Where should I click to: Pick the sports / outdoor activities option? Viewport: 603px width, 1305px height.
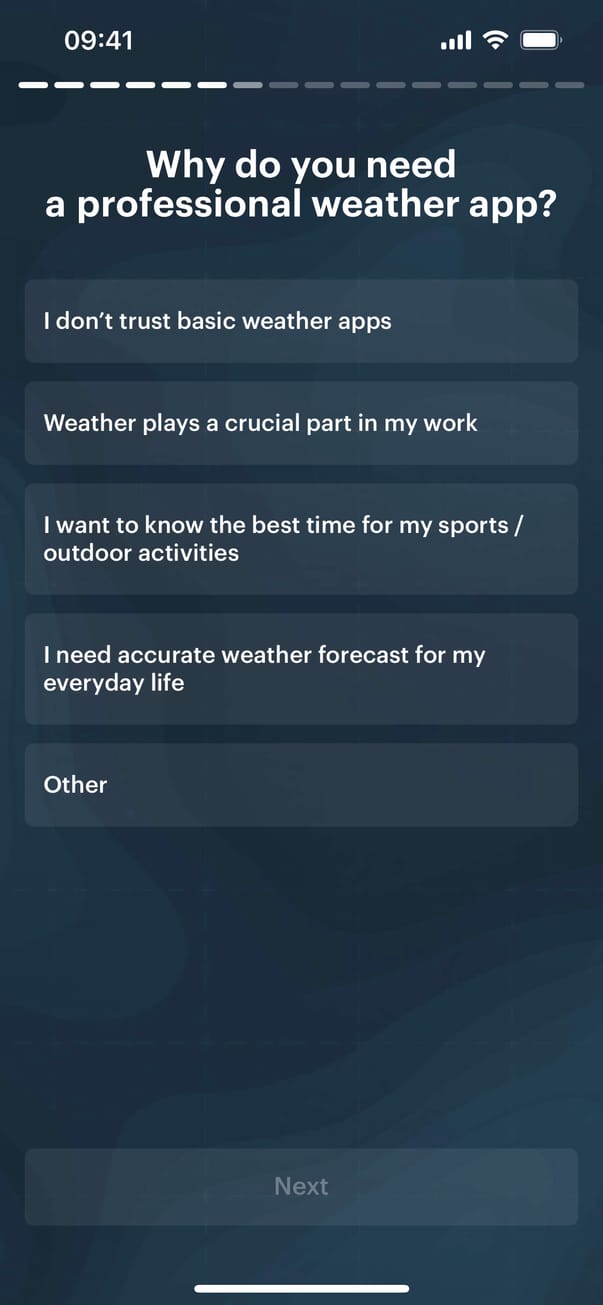pyautogui.click(x=301, y=539)
